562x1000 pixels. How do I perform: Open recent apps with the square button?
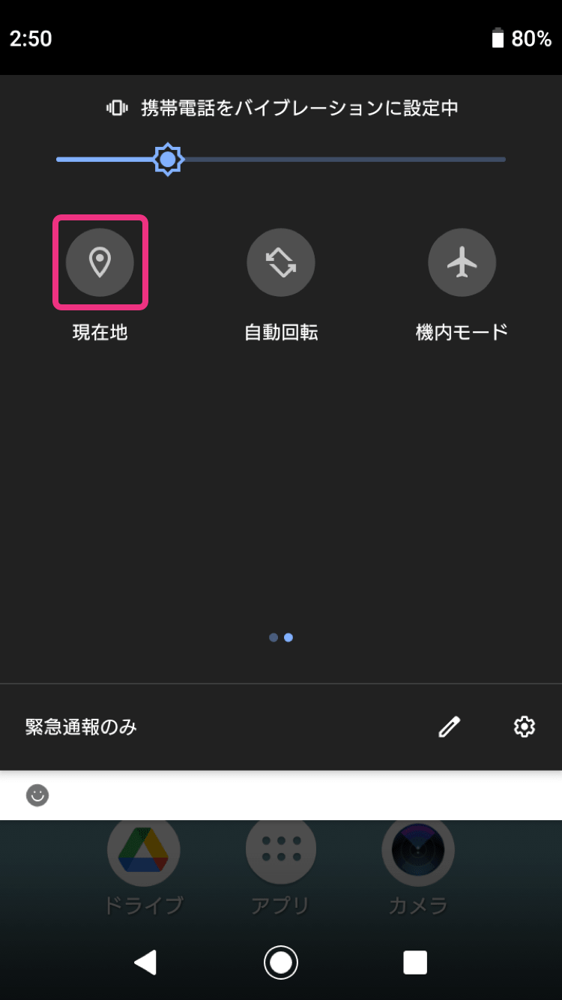click(x=415, y=962)
